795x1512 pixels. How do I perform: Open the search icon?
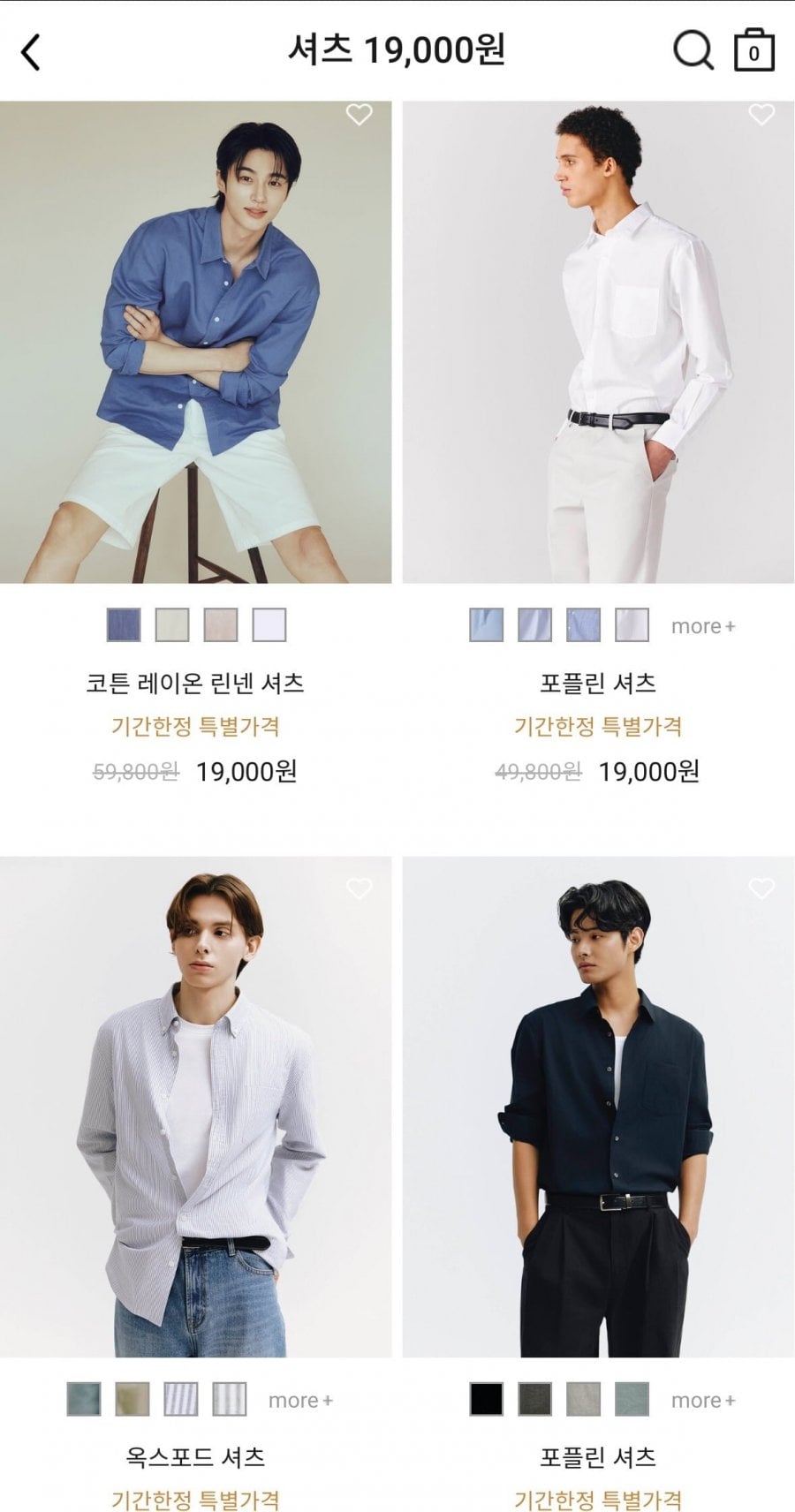coord(693,50)
